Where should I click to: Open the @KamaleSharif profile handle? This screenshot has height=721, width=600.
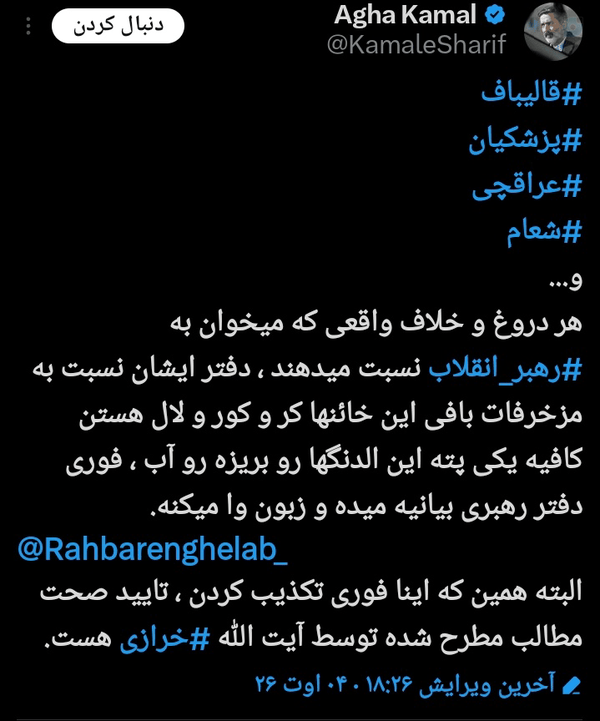point(417,45)
